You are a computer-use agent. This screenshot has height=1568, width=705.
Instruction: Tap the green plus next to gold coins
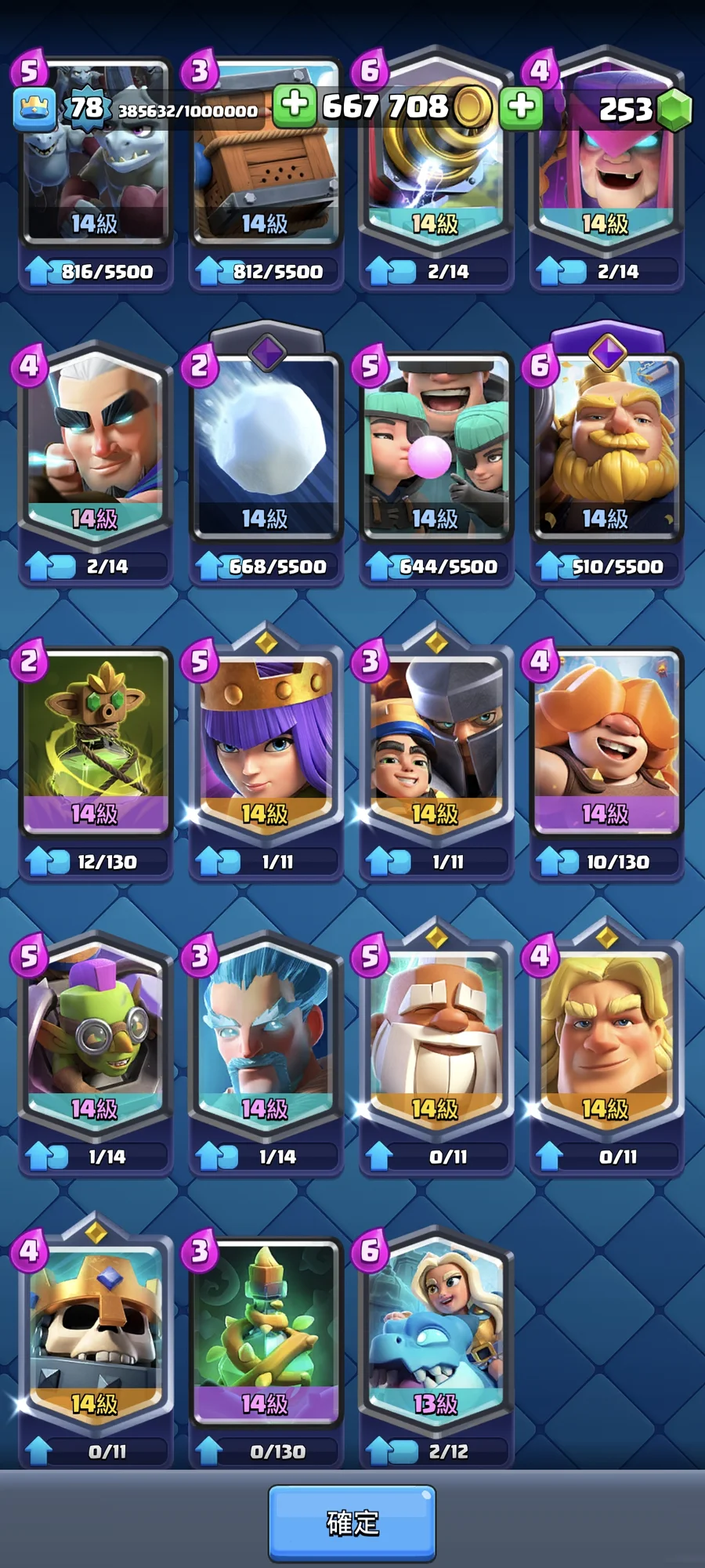[x=295, y=105]
